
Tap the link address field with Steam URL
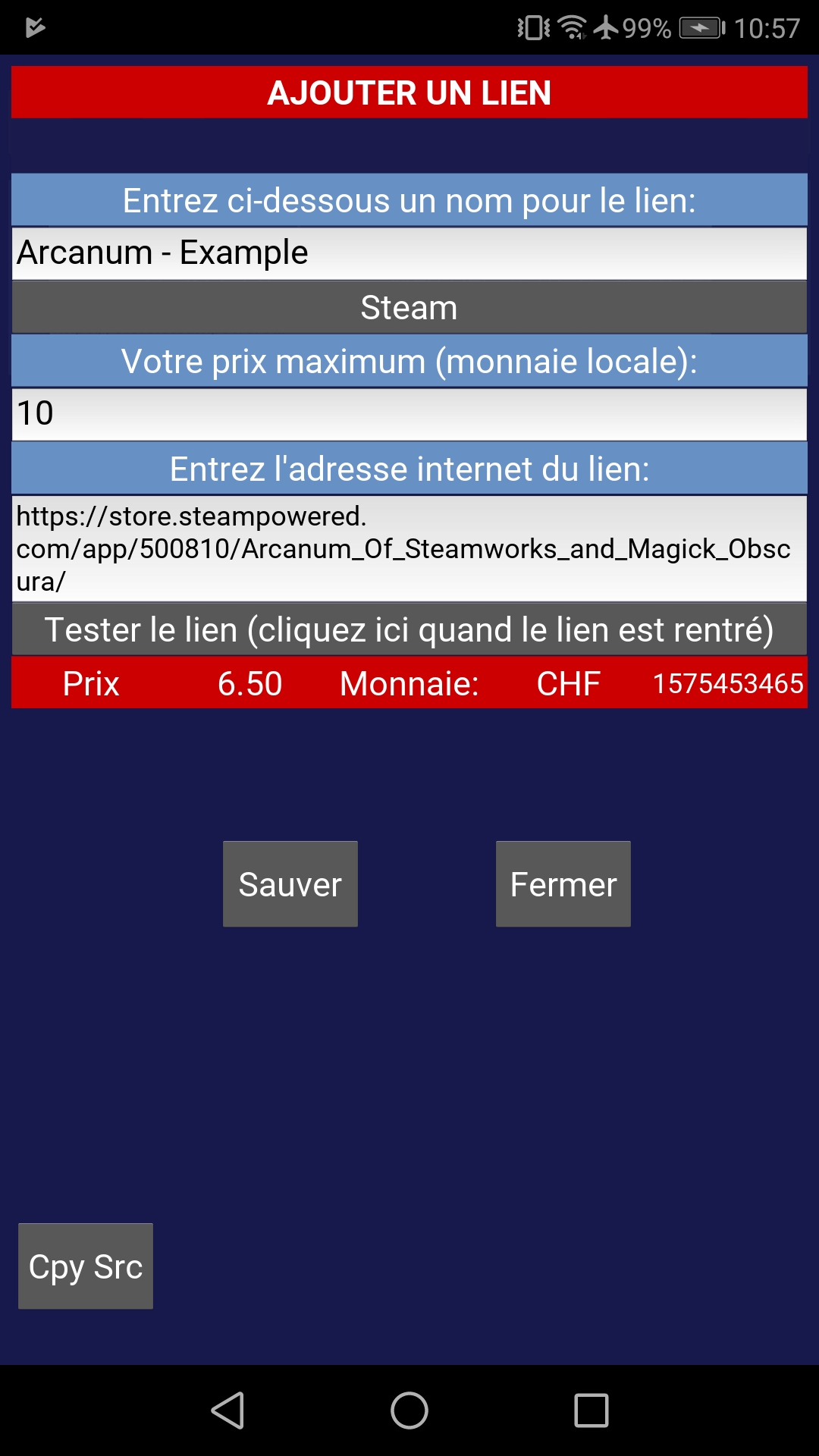click(409, 548)
